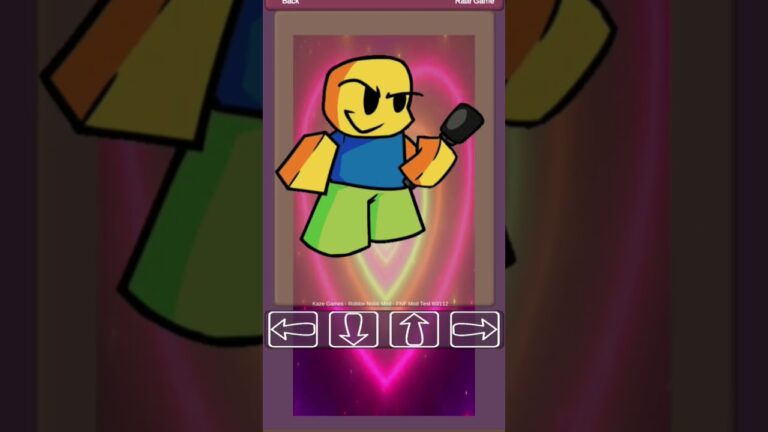Tap the left arrow button

[x=293, y=330]
